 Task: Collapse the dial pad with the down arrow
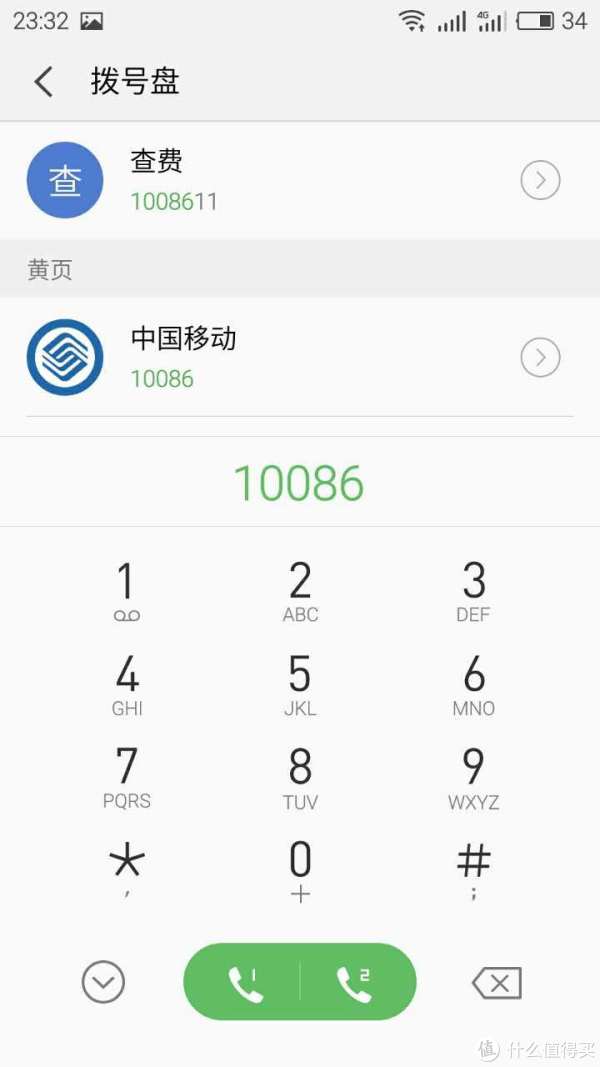103,982
